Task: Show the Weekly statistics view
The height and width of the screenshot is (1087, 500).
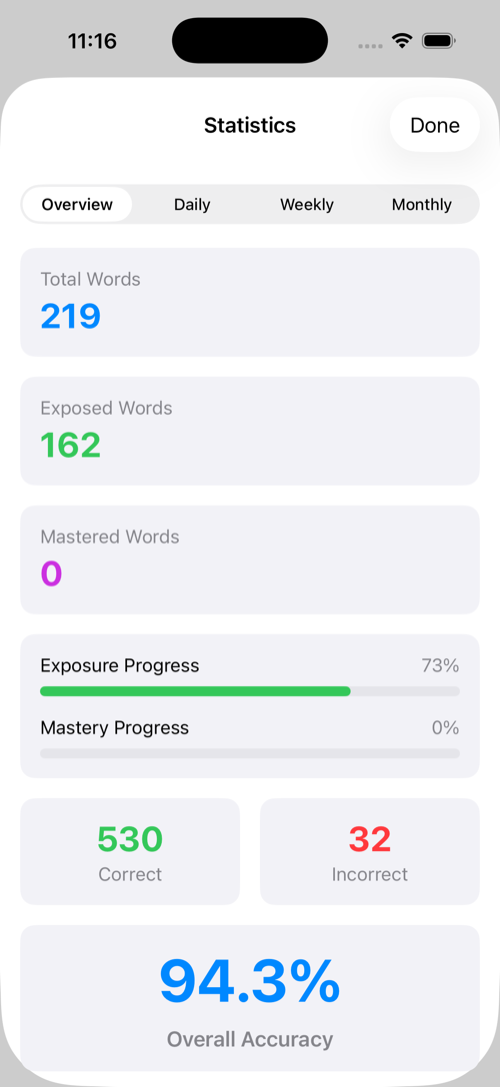Action: pos(307,205)
